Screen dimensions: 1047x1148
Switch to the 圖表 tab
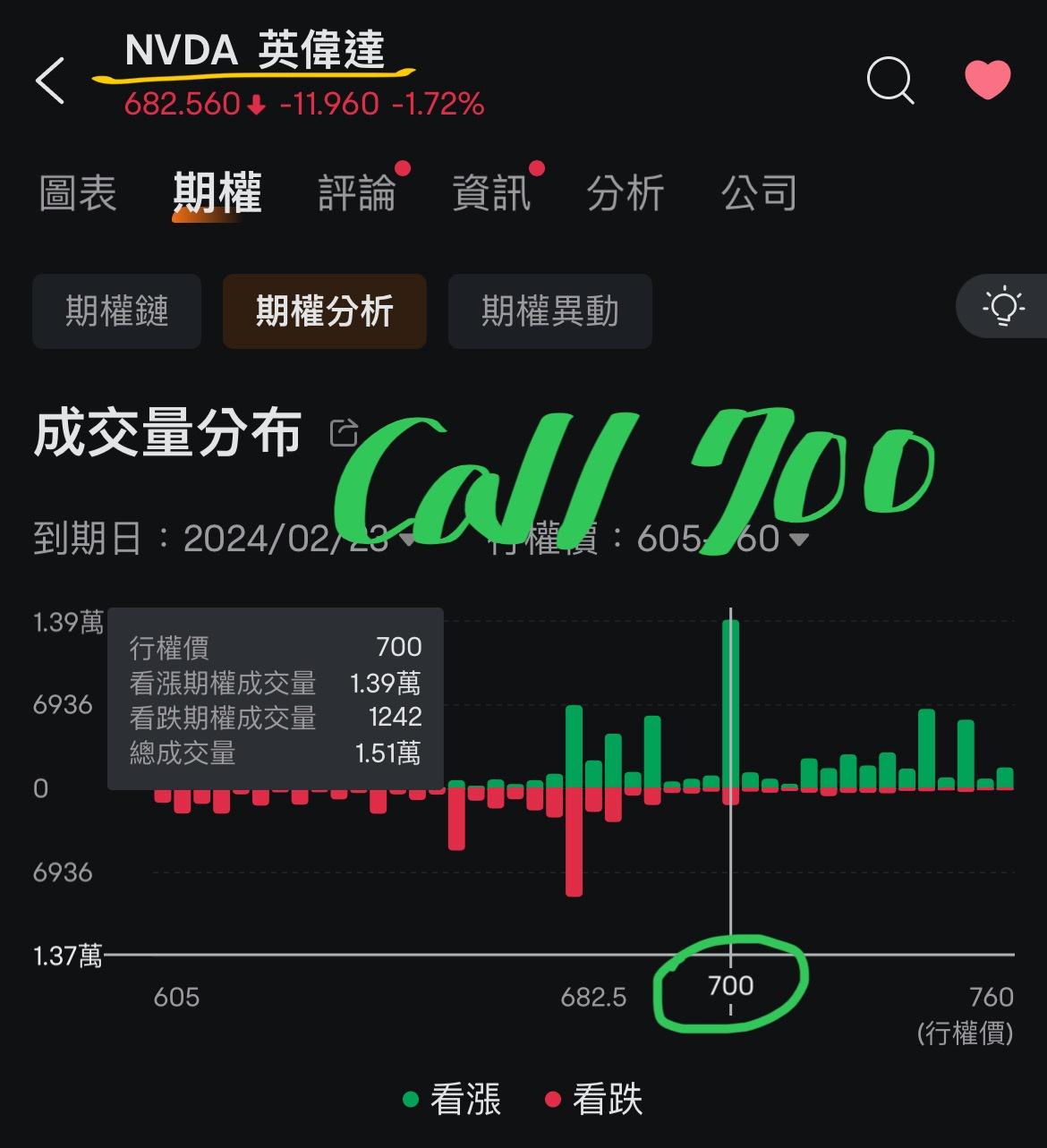[x=78, y=193]
